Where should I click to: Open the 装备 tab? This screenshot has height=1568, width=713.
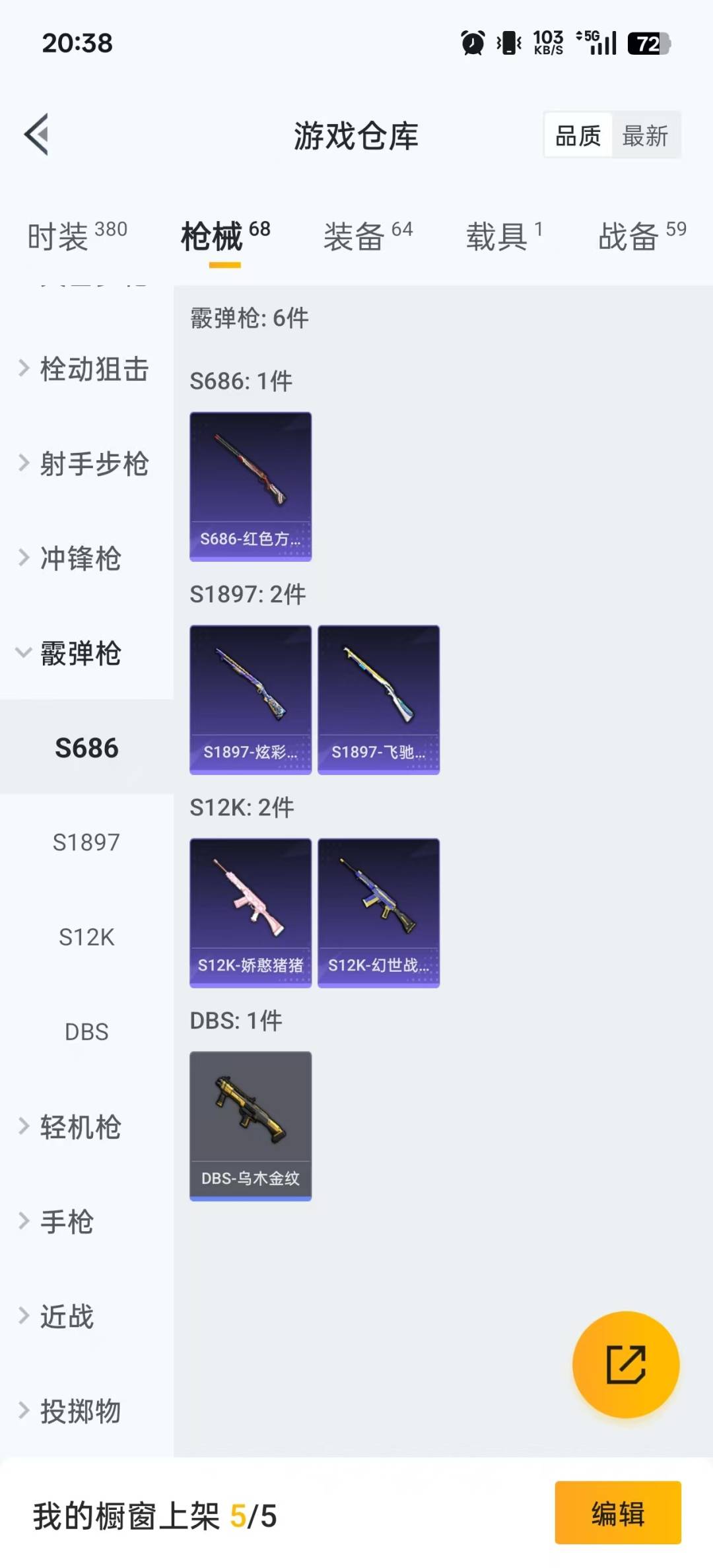coord(368,236)
